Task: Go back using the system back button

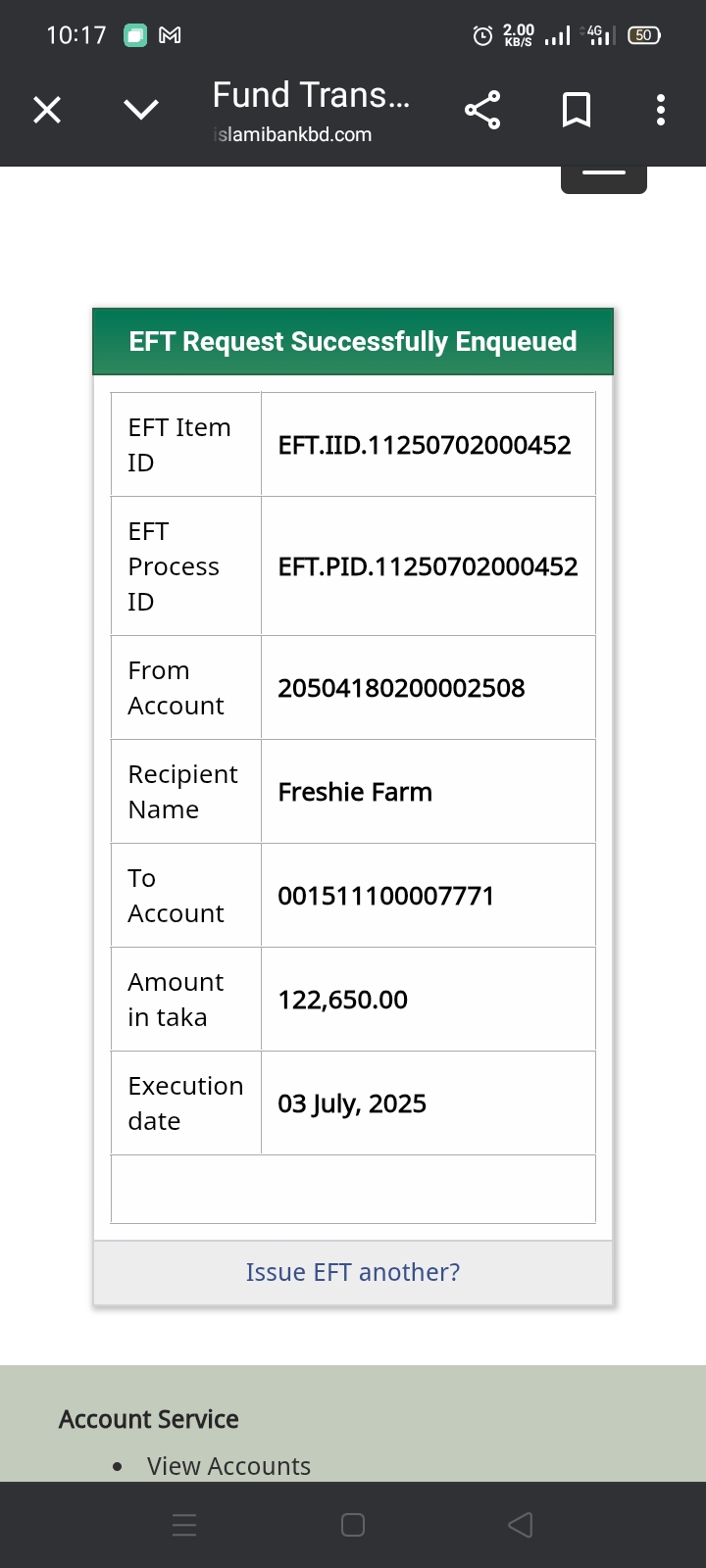Action: coord(521,1525)
